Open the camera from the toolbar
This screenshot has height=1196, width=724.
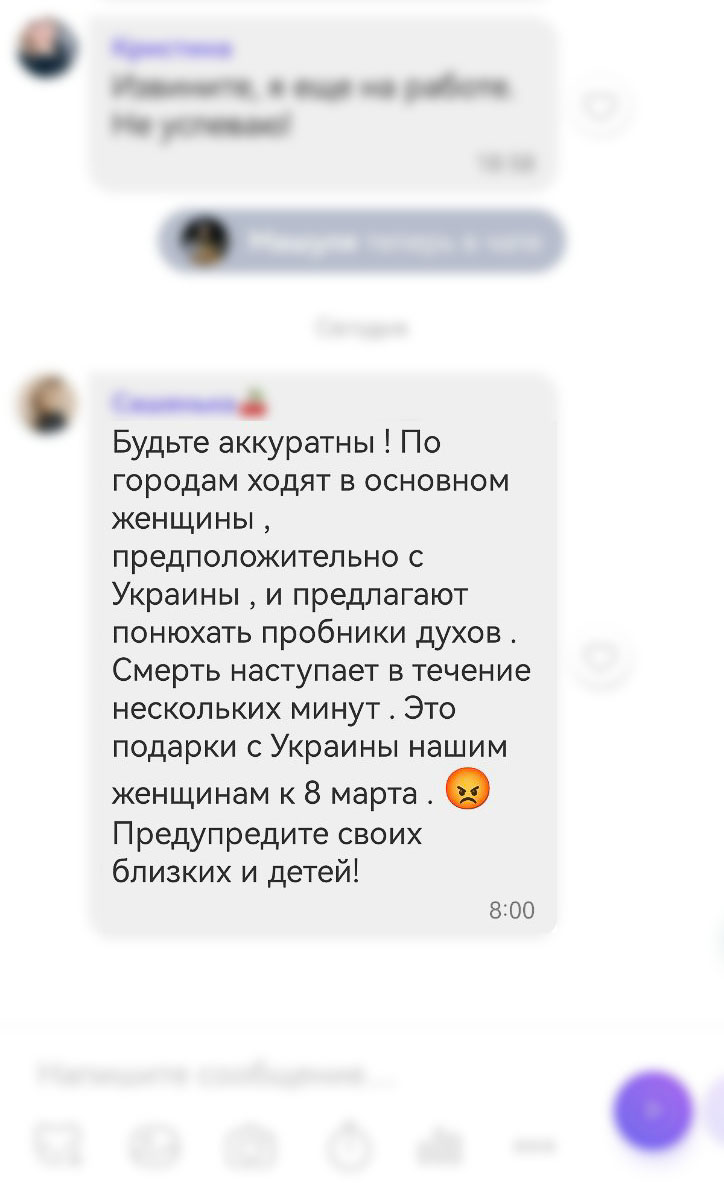point(251,1144)
